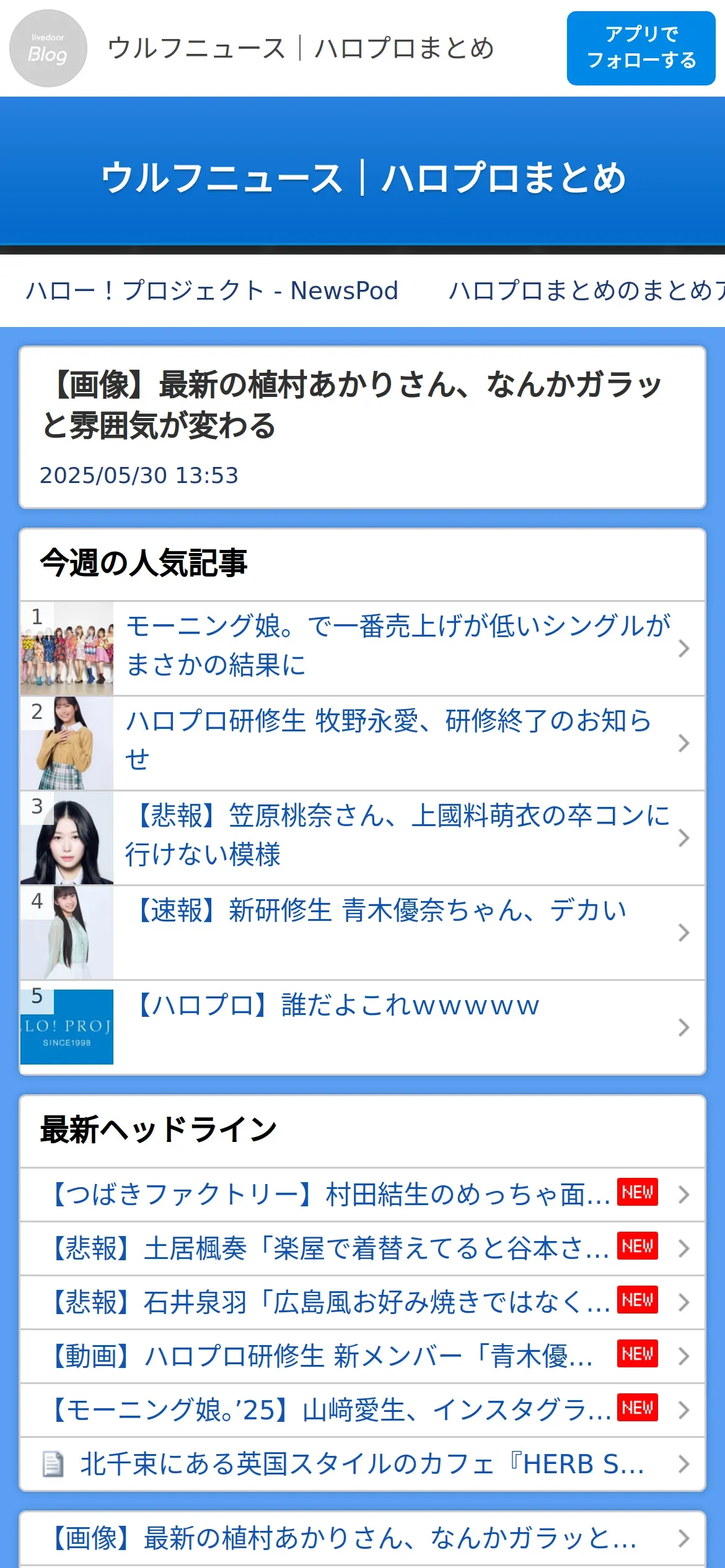Open the livedoor Blog logo icon
Screen dimensions: 725x1568
(48, 48)
